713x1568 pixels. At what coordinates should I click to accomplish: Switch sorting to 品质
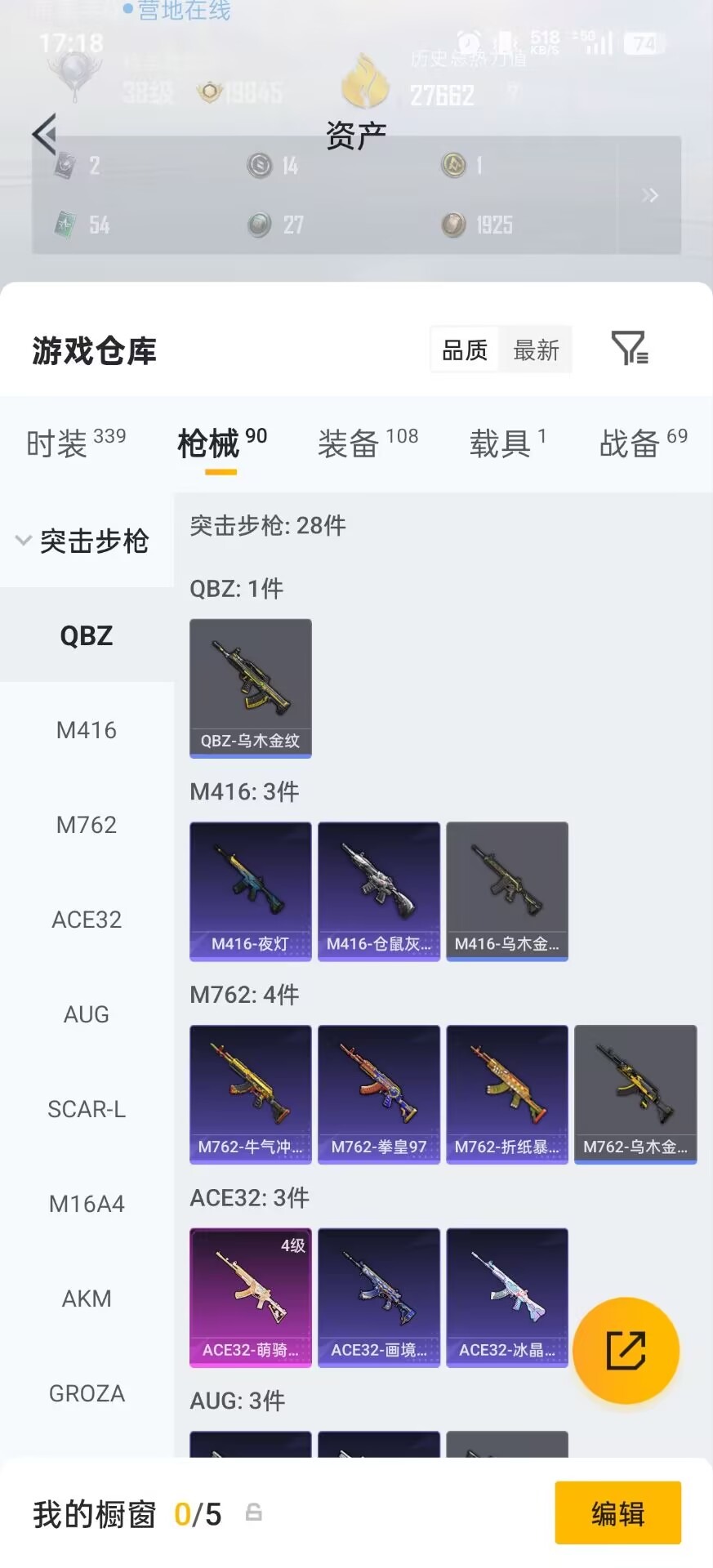pyautogui.click(x=463, y=350)
